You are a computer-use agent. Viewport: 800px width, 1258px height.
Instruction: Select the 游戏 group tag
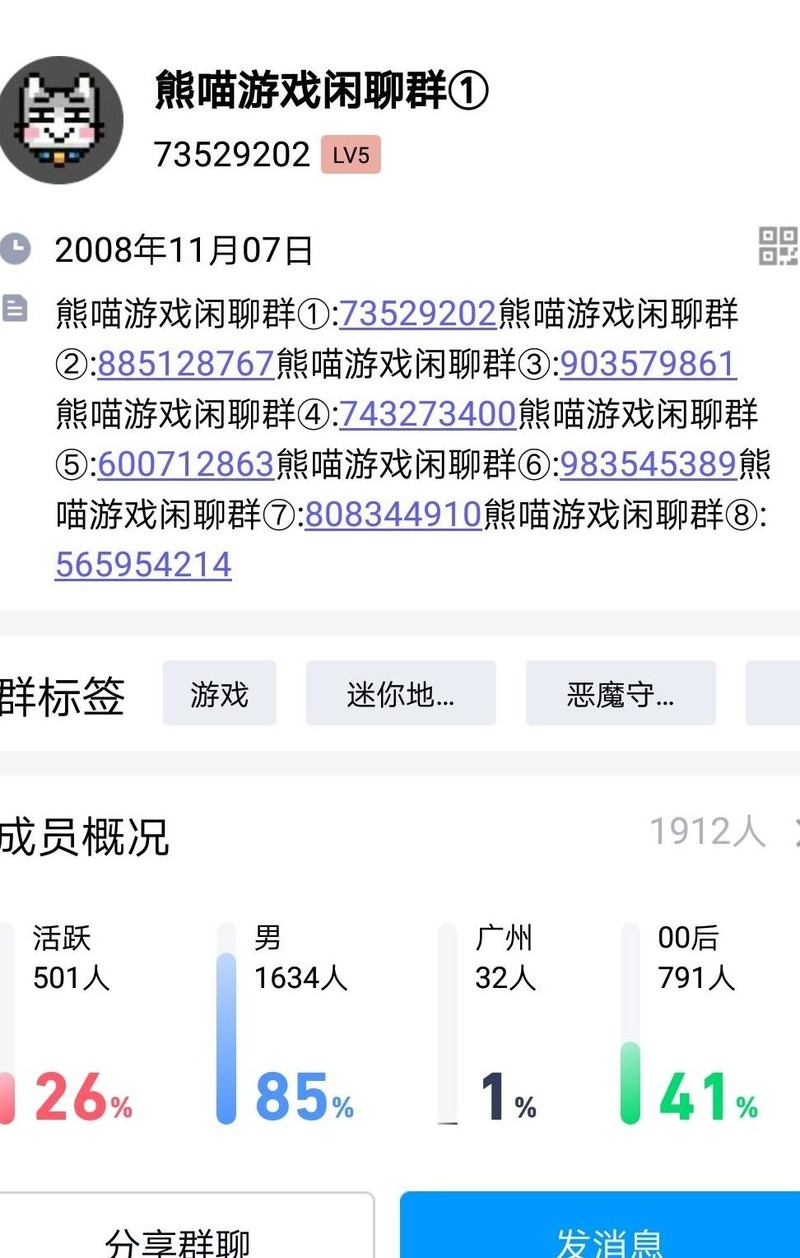tap(219, 693)
